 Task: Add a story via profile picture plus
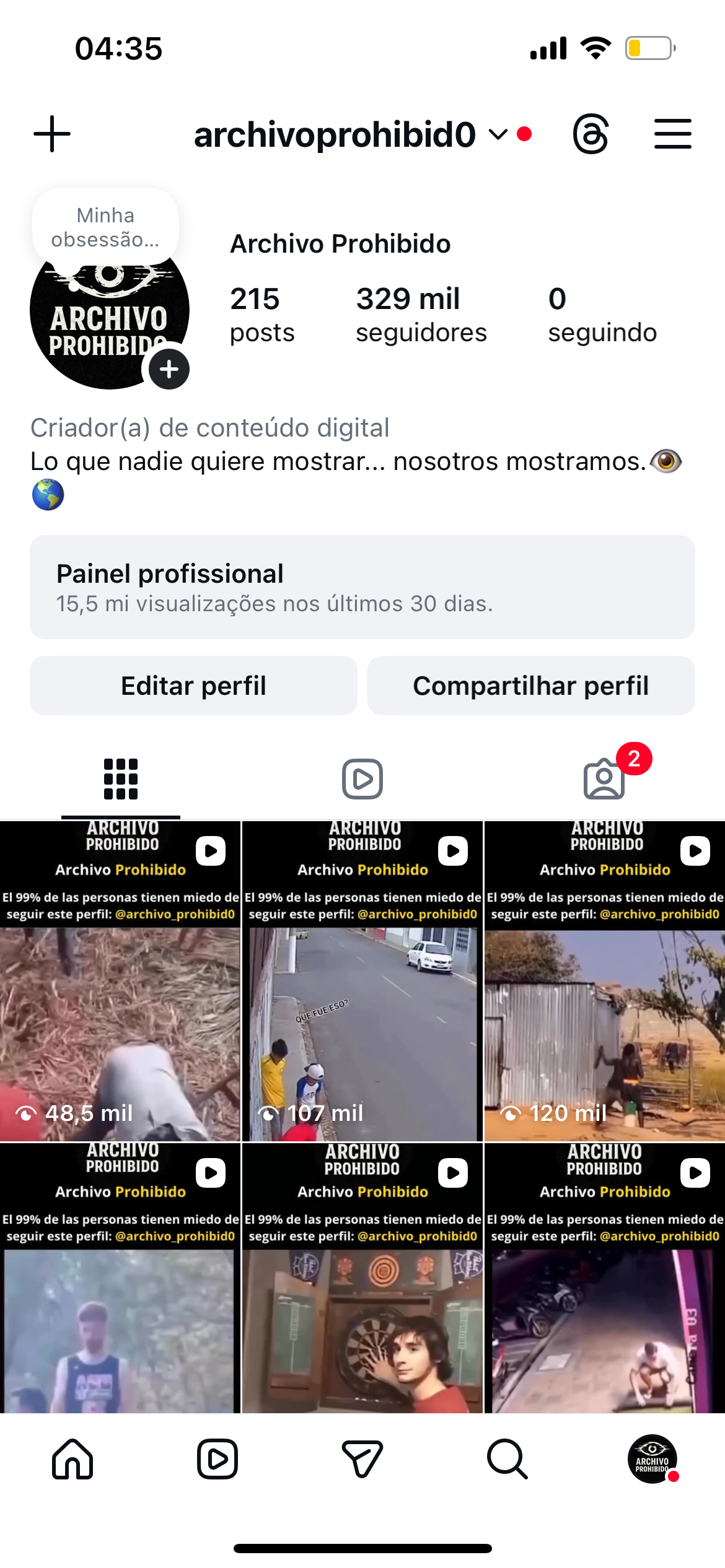(169, 369)
